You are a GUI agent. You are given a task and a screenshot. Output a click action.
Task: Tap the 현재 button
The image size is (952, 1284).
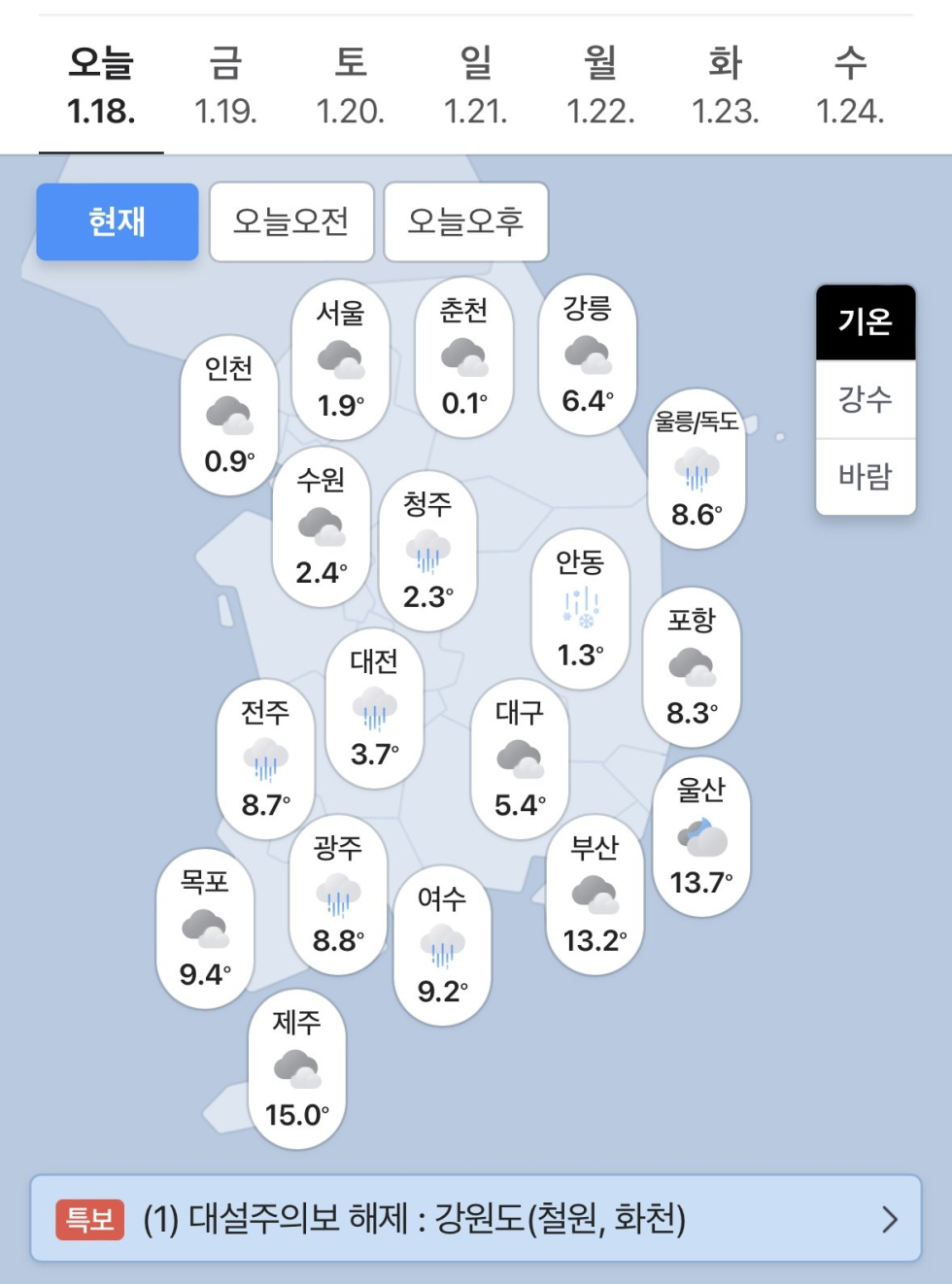pyautogui.click(x=118, y=221)
